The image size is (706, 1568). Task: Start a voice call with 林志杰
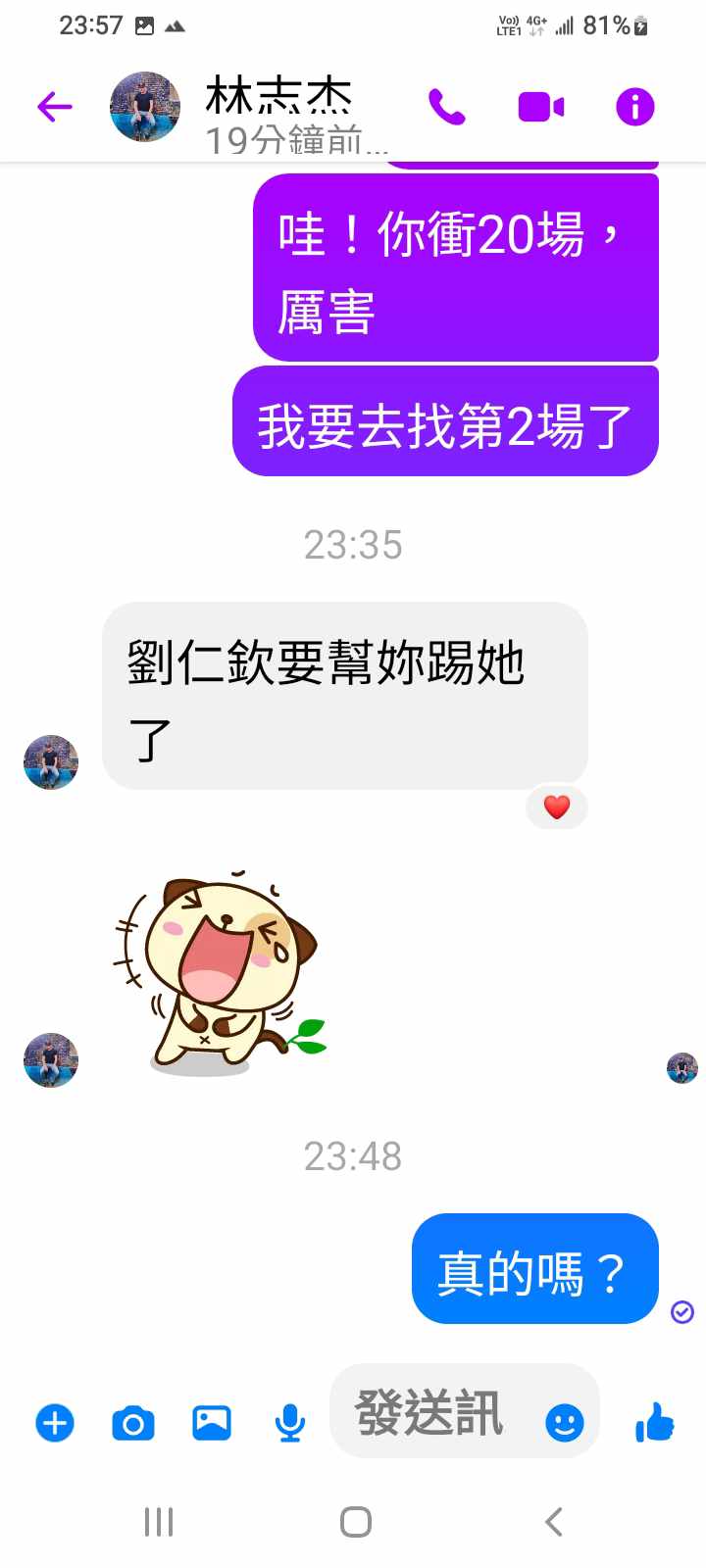tap(446, 107)
